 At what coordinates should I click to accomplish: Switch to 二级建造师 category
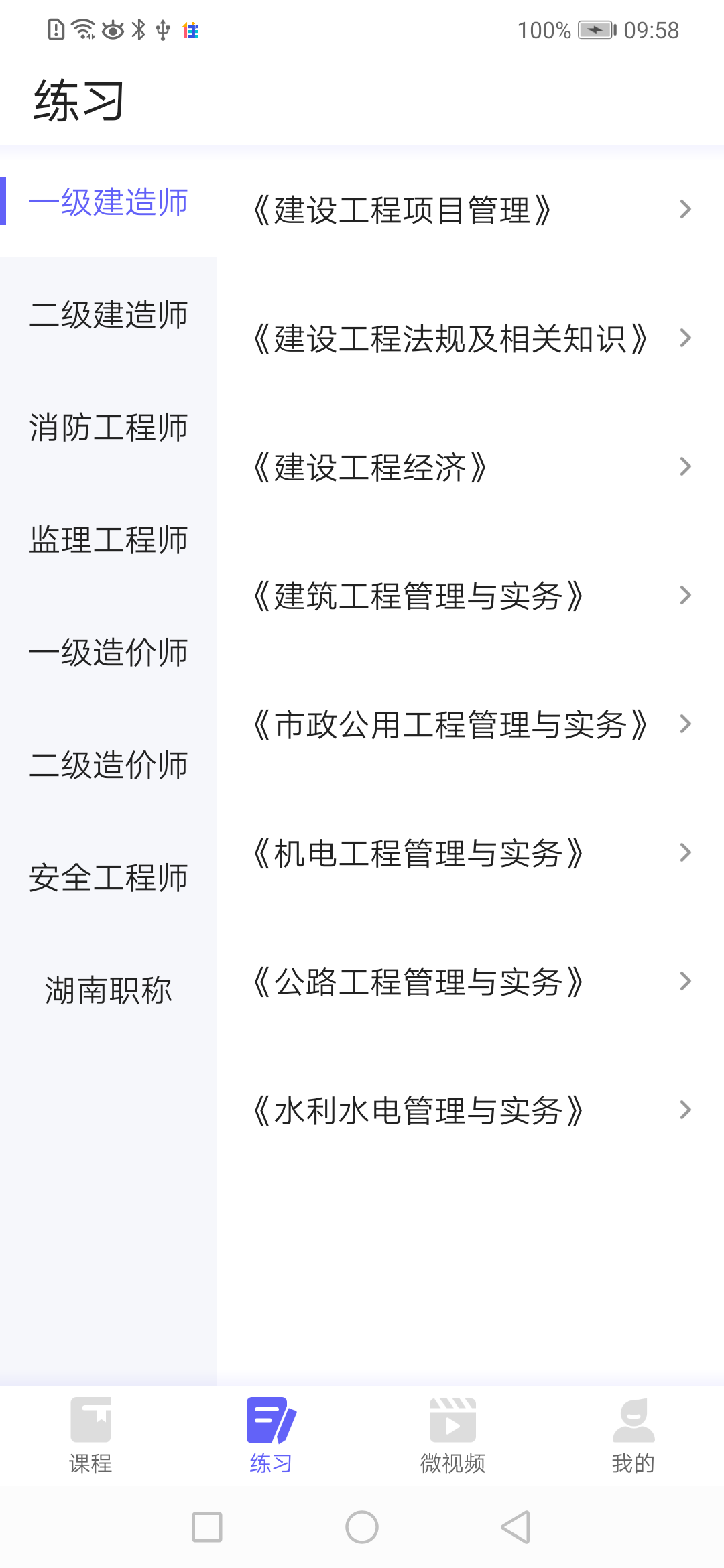(109, 314)
